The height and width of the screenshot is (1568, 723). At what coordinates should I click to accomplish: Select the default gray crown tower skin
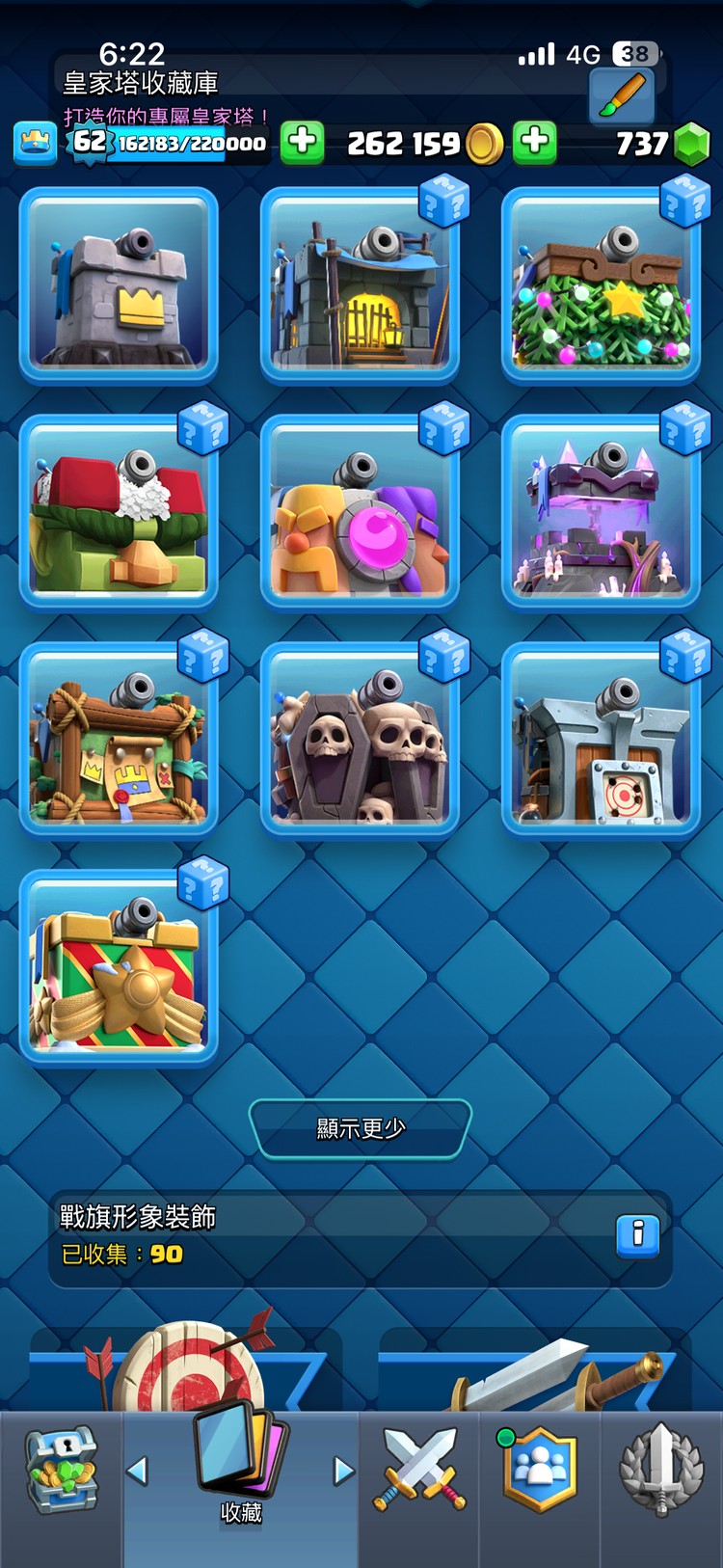(119, 285)
